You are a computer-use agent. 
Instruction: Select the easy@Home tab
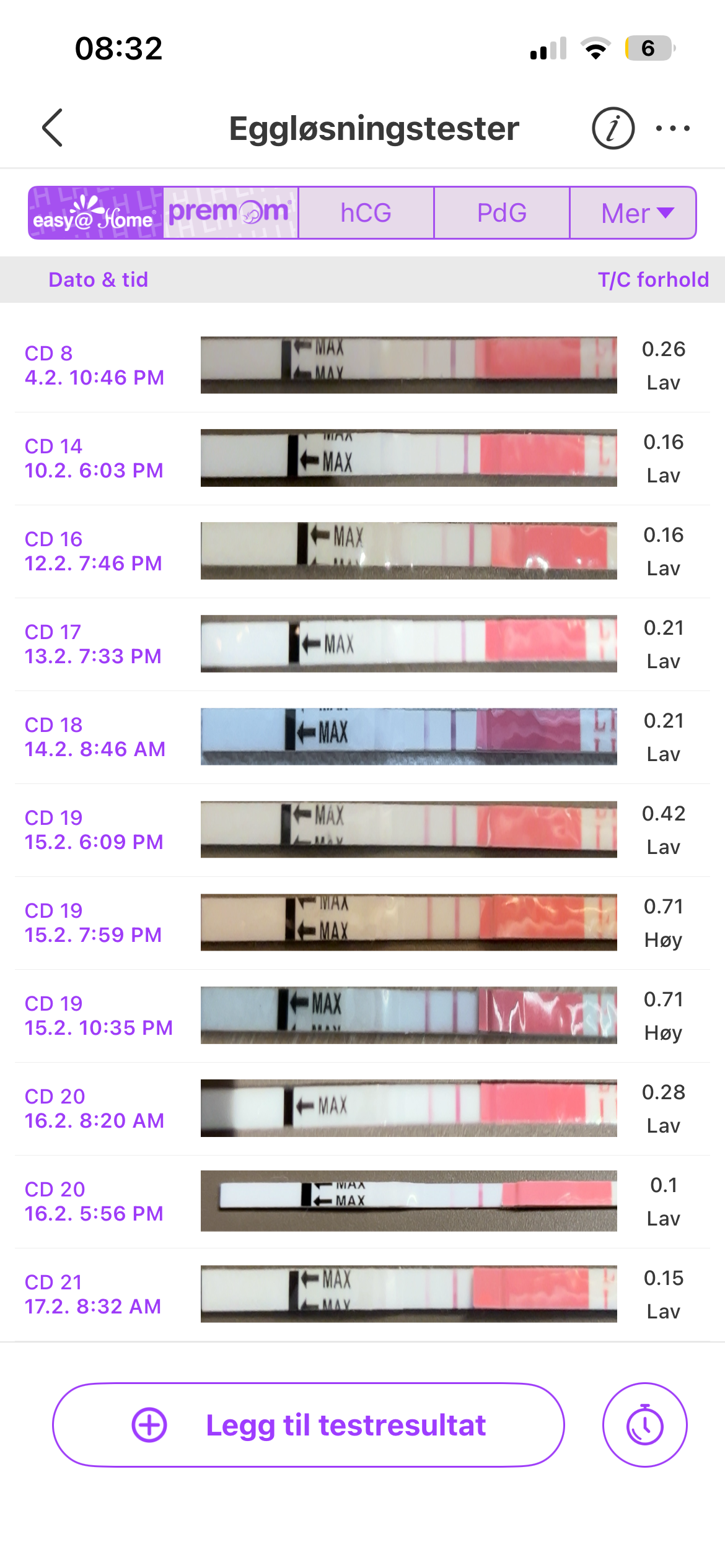[x=96, y=213]
